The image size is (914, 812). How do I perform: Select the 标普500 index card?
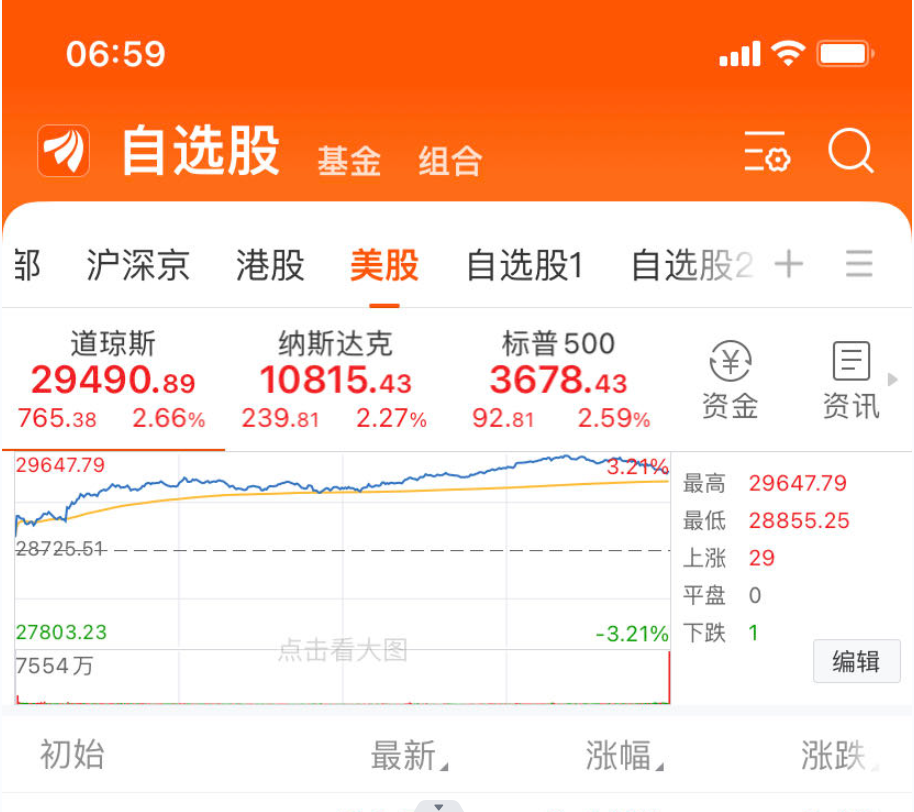click(x=558, y=381)
